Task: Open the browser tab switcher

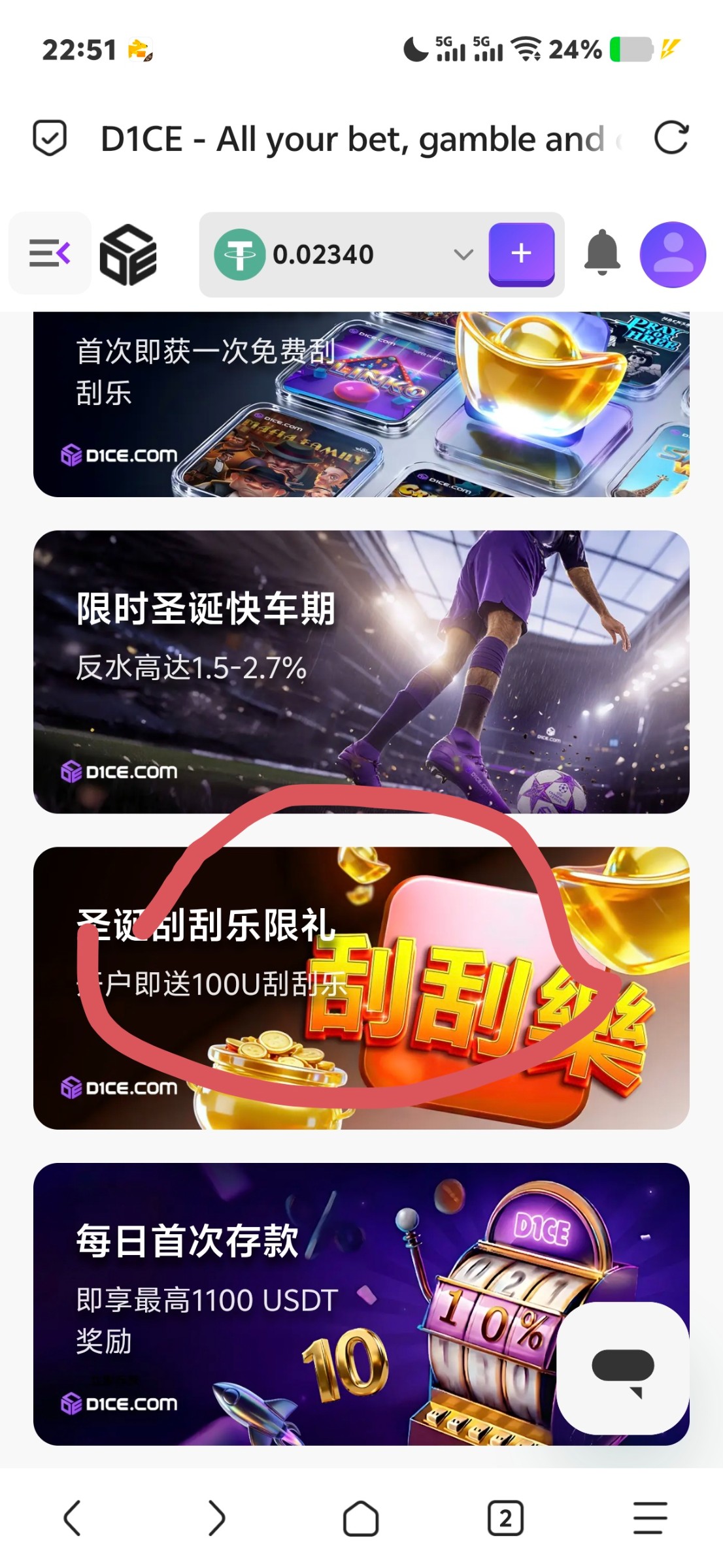Action: (x=505, y=1517)
